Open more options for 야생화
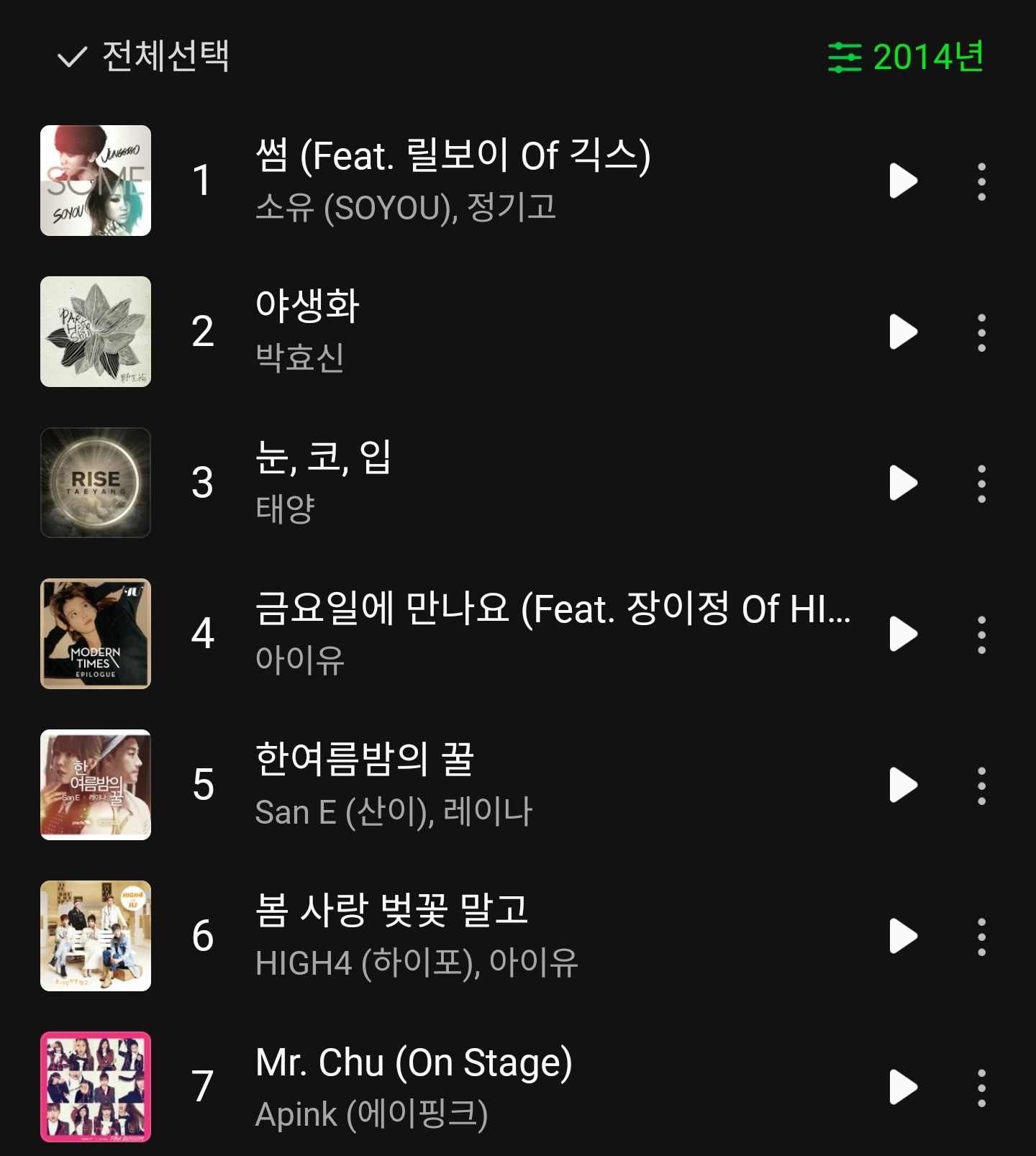This screenshot has height=1156, width=1036. (x=981, y=332)
